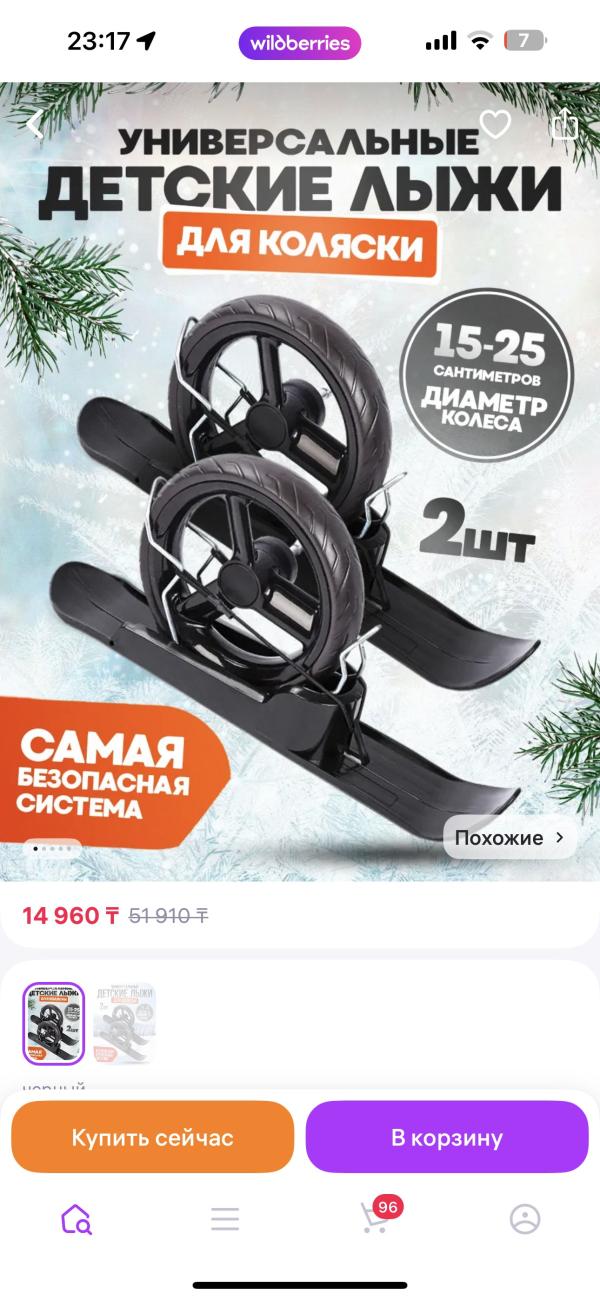Open the main product image
Screen dimensions: 600x1300
click(300, 481)
